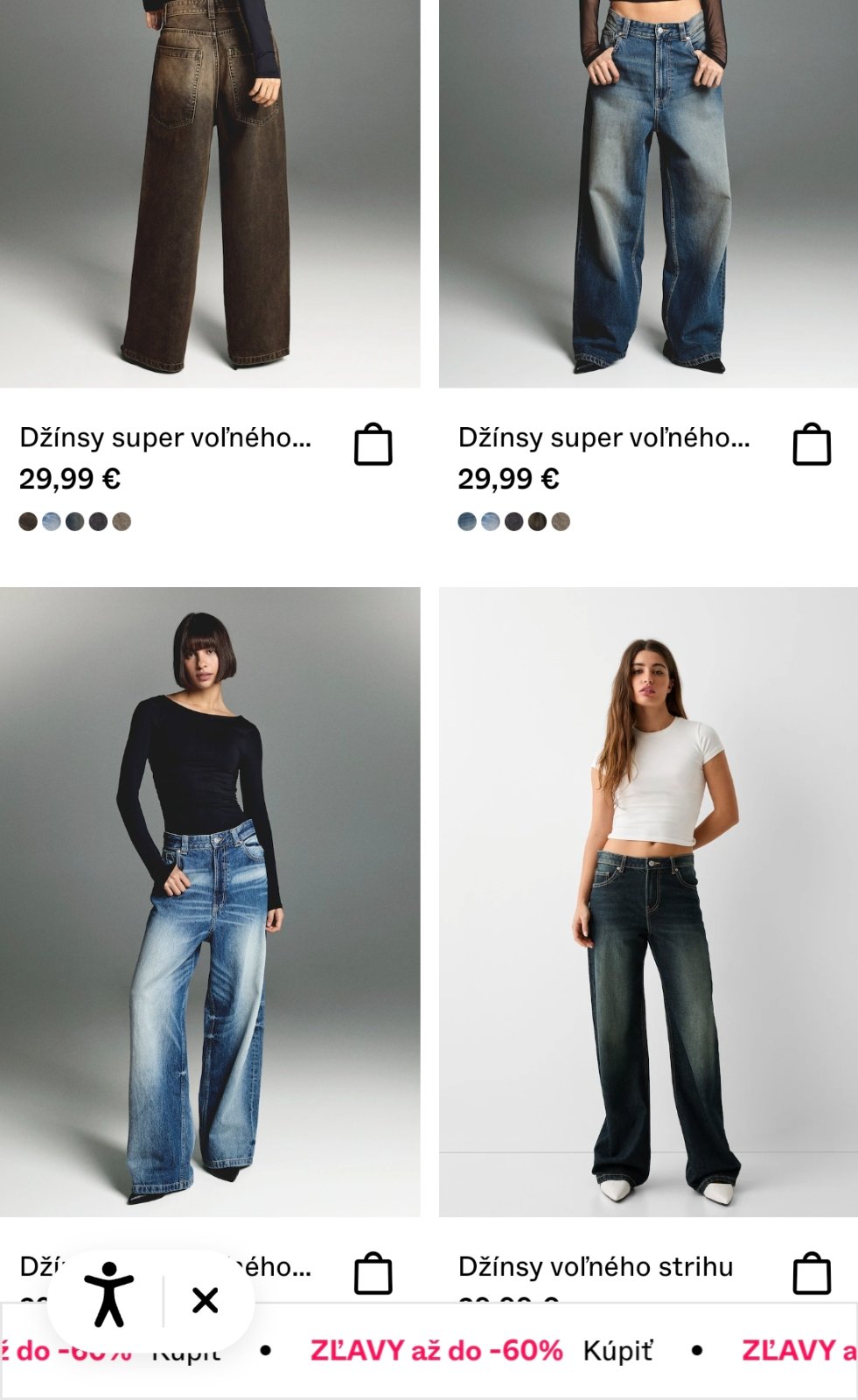This screenshot has height=1400, width=858.
Task: Open Džínsy voľného strihu product photo
Action: click(x=648, y=901)
